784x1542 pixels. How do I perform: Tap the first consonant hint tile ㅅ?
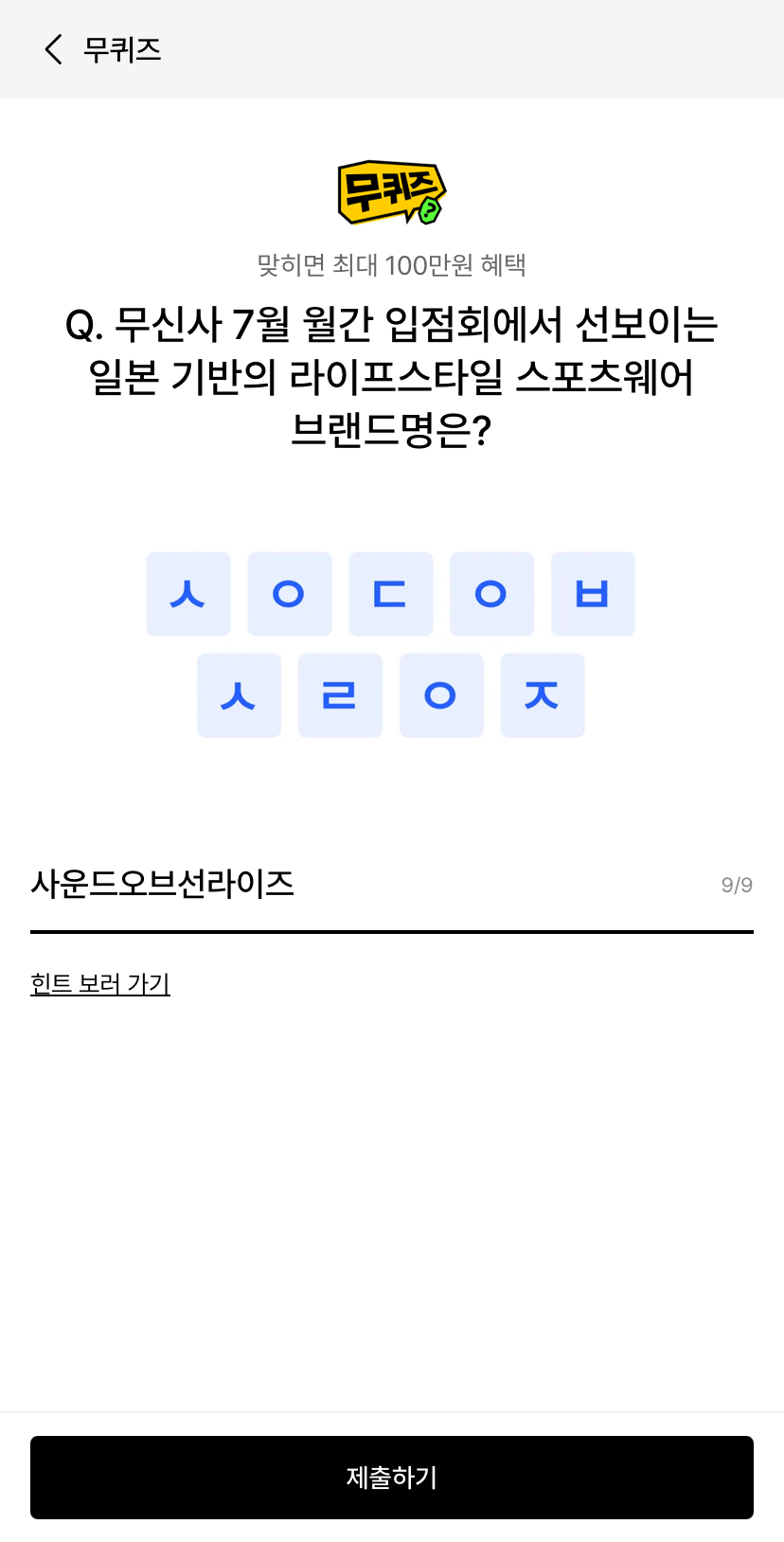click(188, 594)
